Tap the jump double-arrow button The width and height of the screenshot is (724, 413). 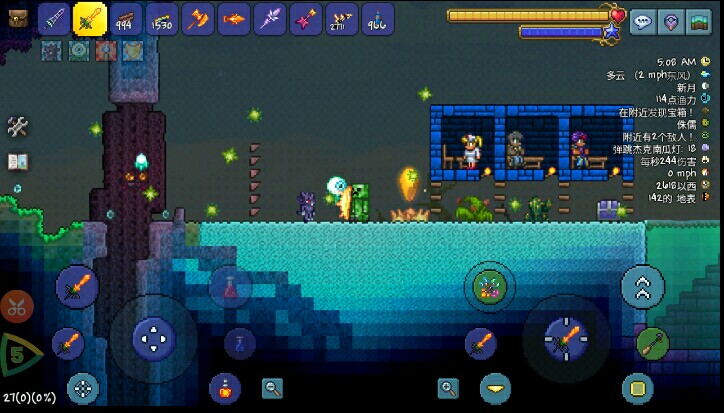(643, 288)
